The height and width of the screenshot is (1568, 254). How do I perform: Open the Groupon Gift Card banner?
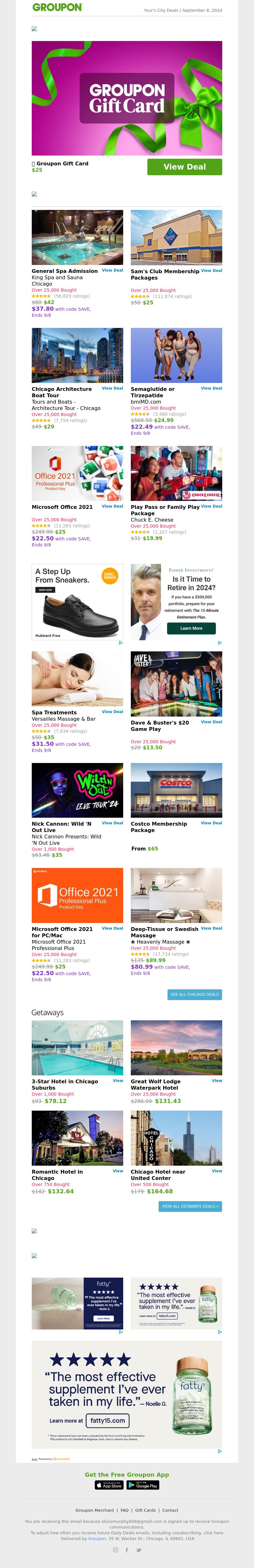[x=126, y=98]
